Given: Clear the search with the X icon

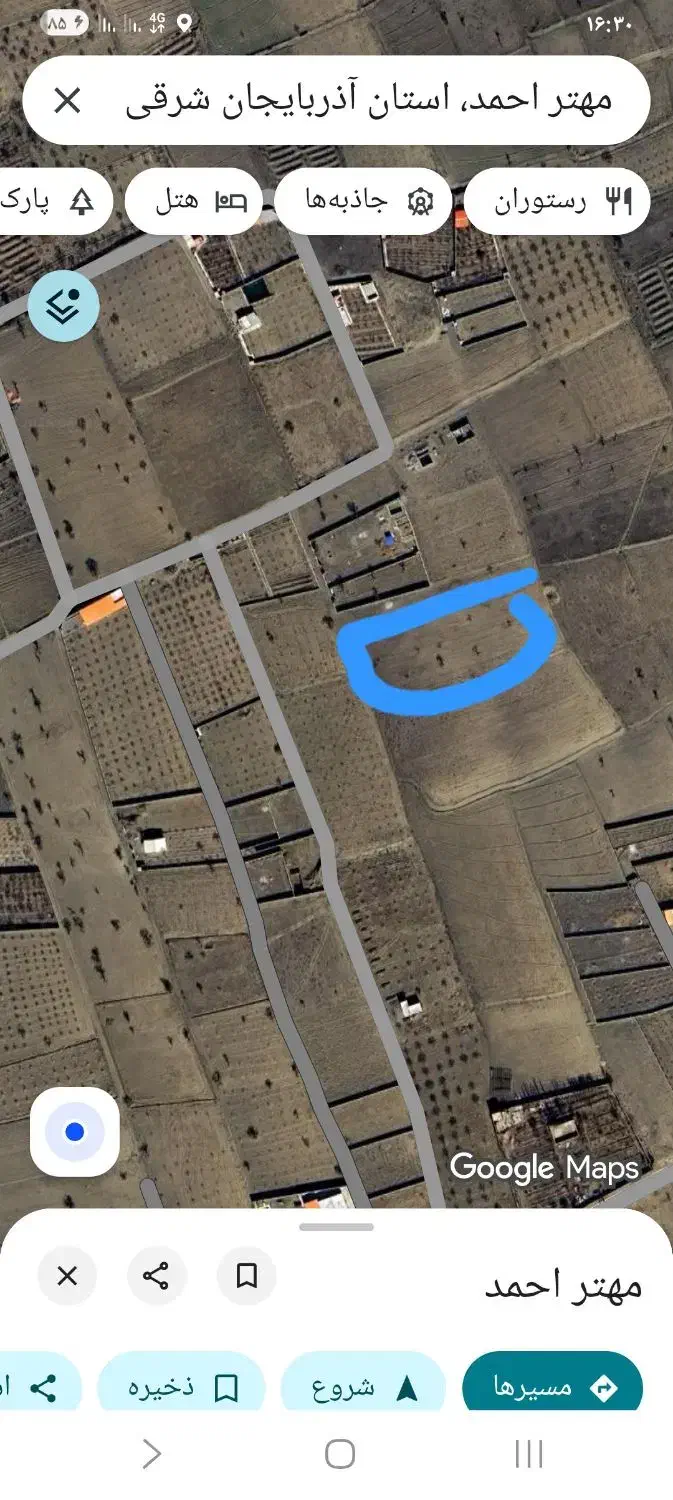Looking at the screenshot, I should (x=67, y=101).
